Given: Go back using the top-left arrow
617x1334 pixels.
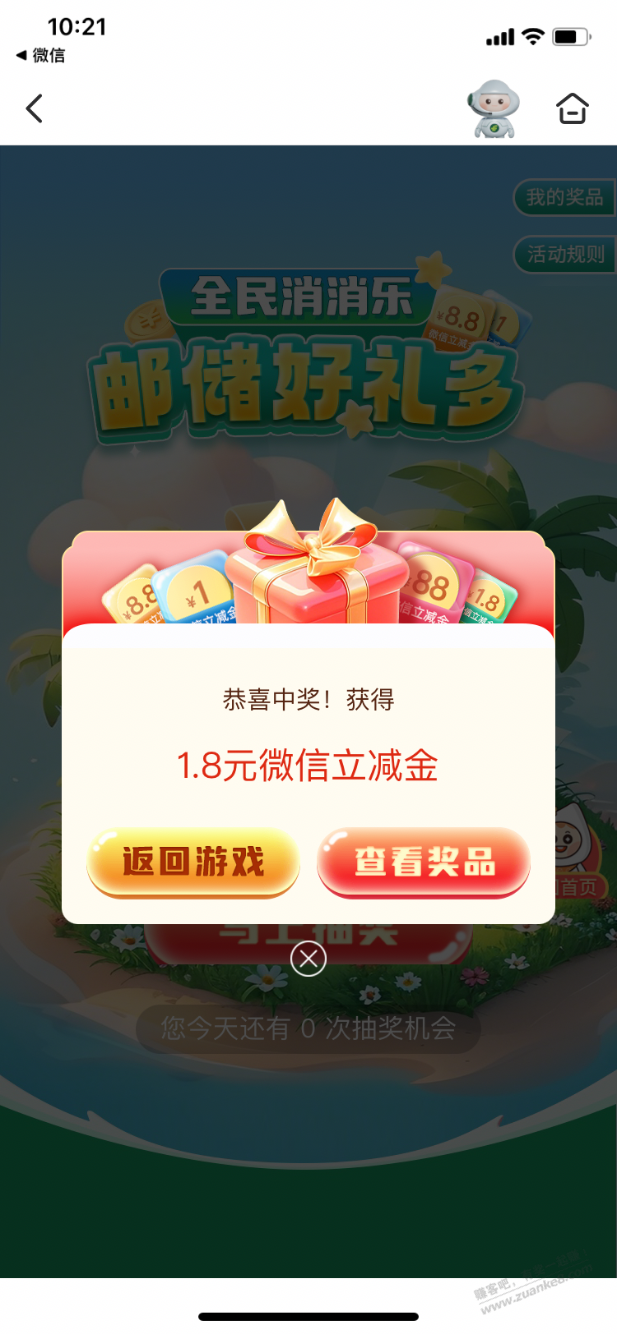Looking at the screenshot, I should tap(35, 108).
